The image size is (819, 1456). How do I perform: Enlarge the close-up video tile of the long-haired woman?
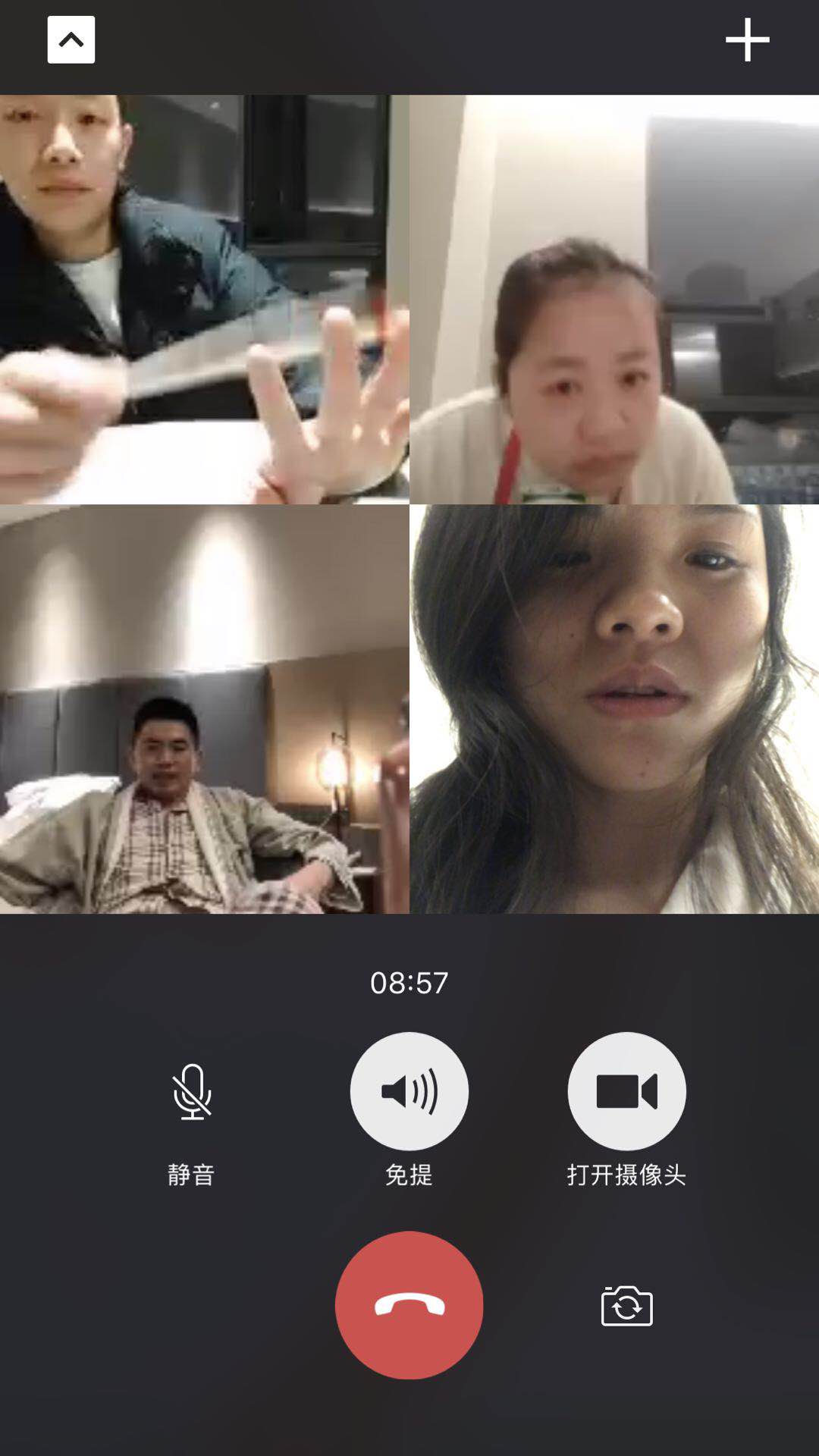click(614, 709)
